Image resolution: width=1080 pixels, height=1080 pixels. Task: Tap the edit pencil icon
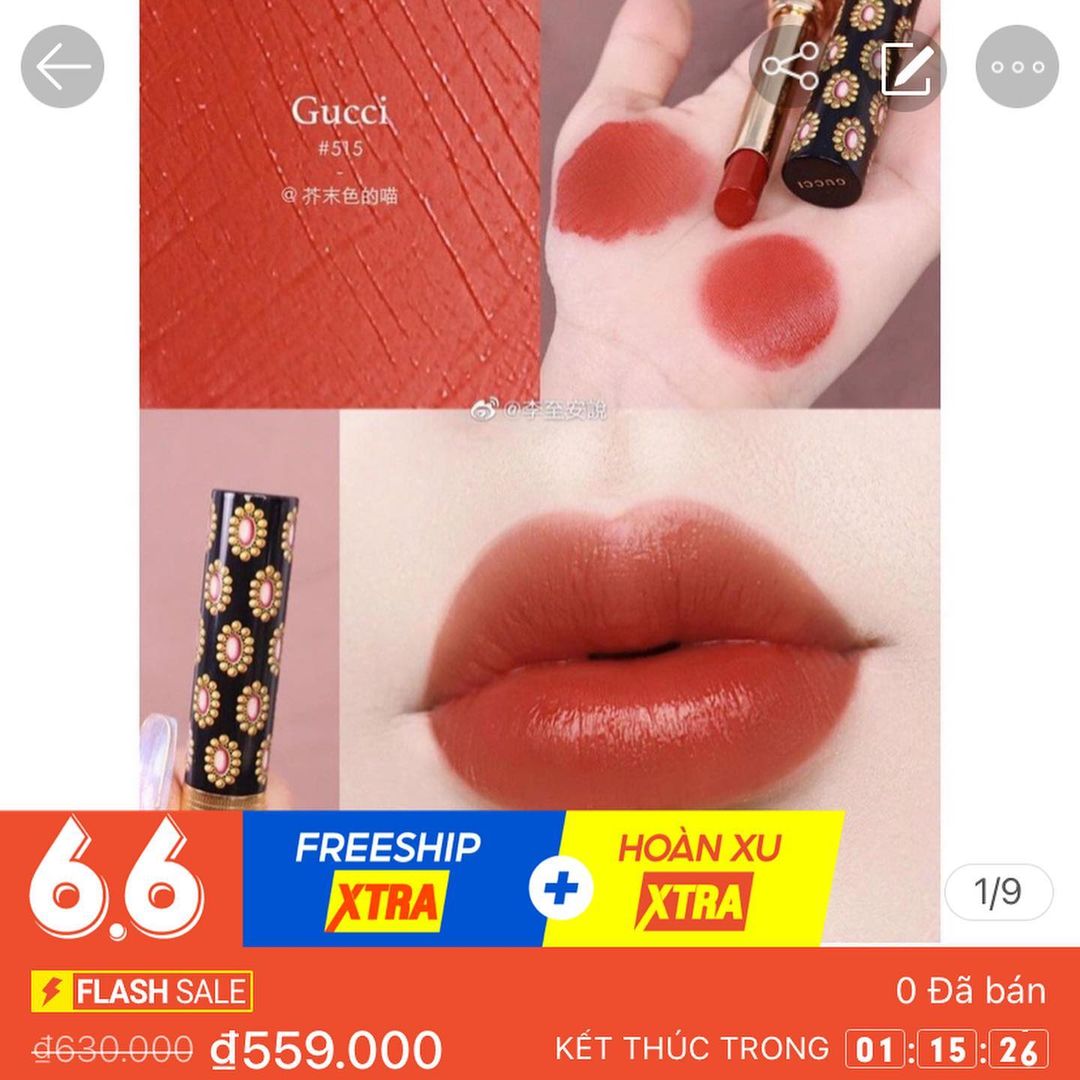pyautogui.click(x=905, y=67)
